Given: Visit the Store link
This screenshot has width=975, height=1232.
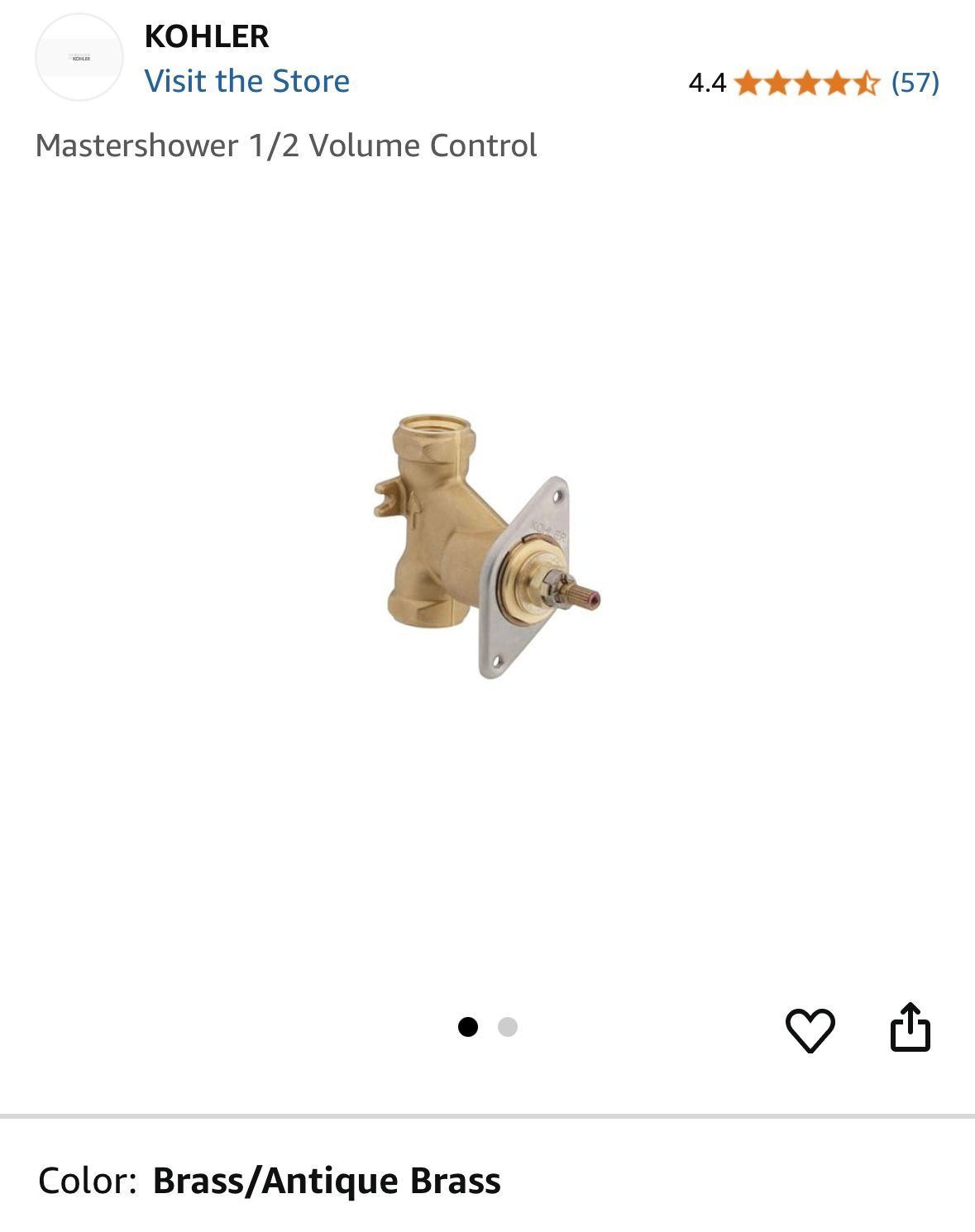Looking at the screenshot, I should click(x=246, y=81).
